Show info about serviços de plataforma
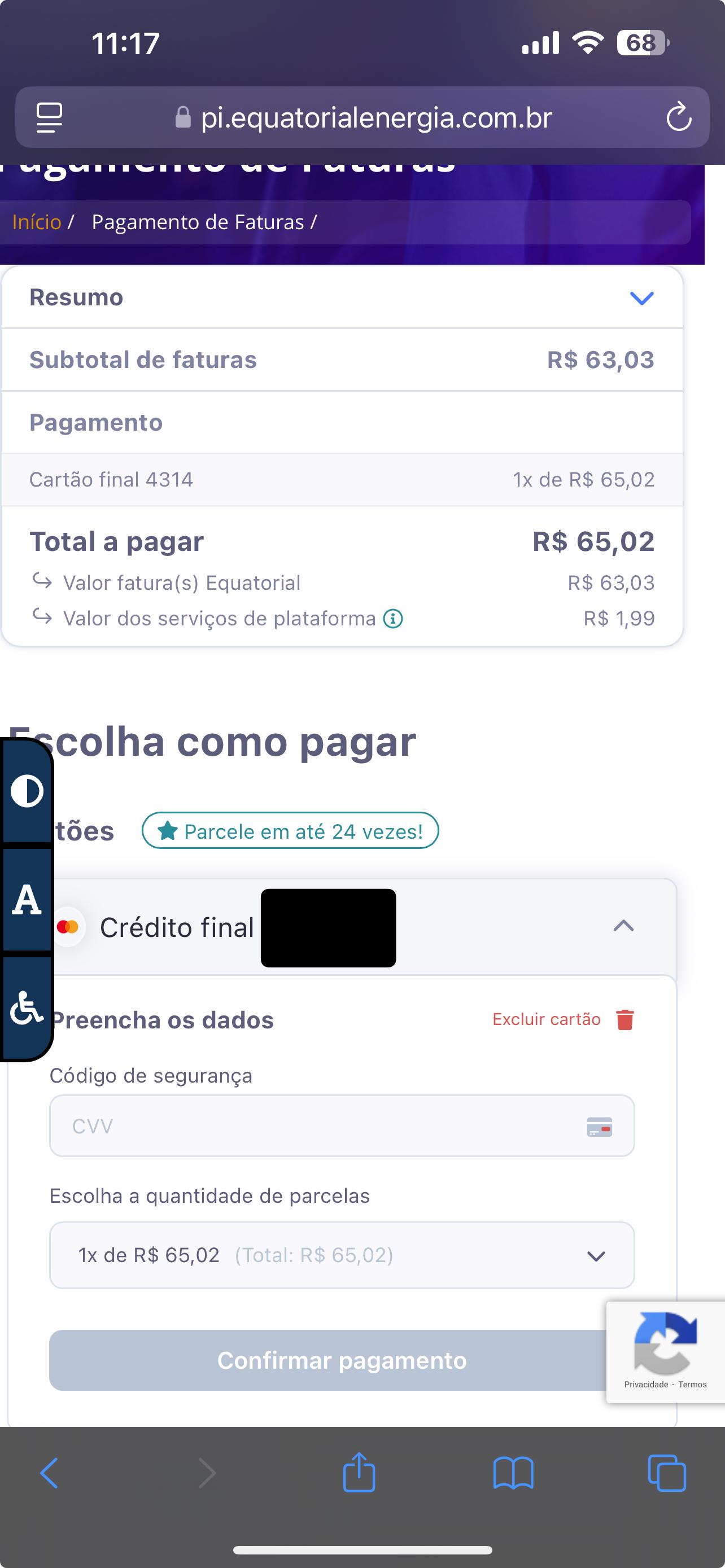Image resolution: width=725 pixels, height=1568 pixels. [x=392, y=619]
